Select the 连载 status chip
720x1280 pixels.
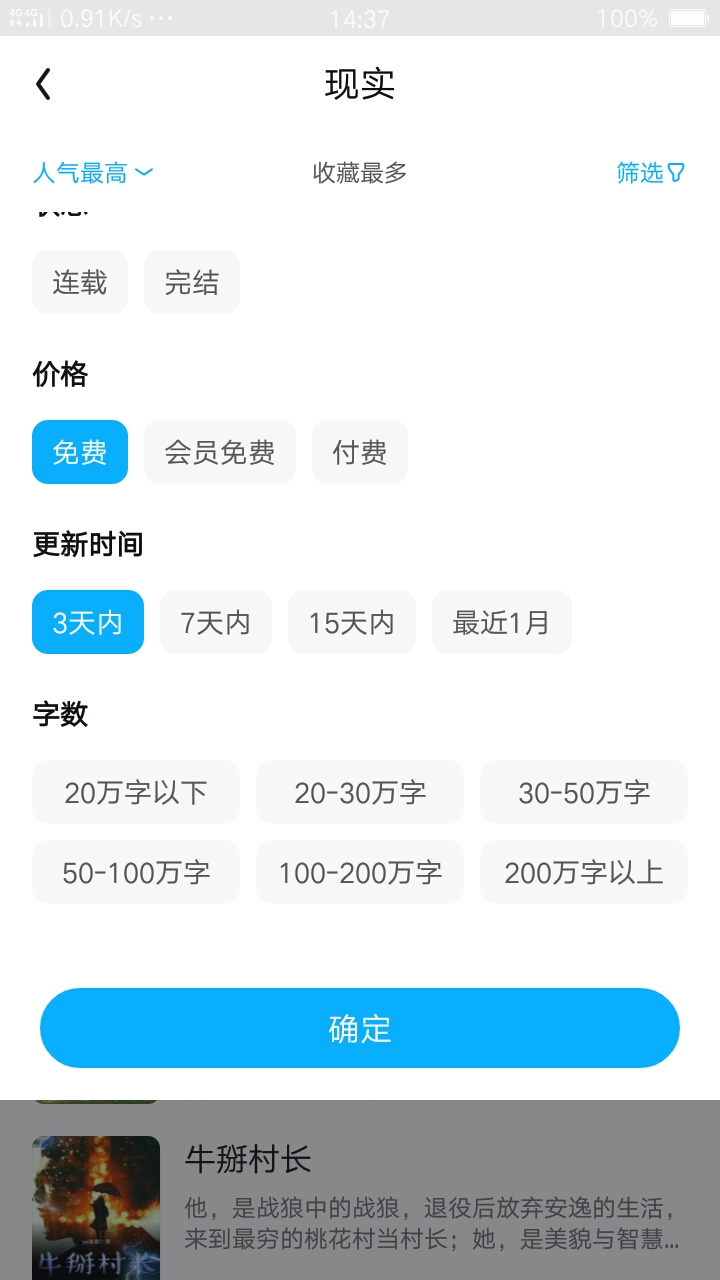(80, 282)
